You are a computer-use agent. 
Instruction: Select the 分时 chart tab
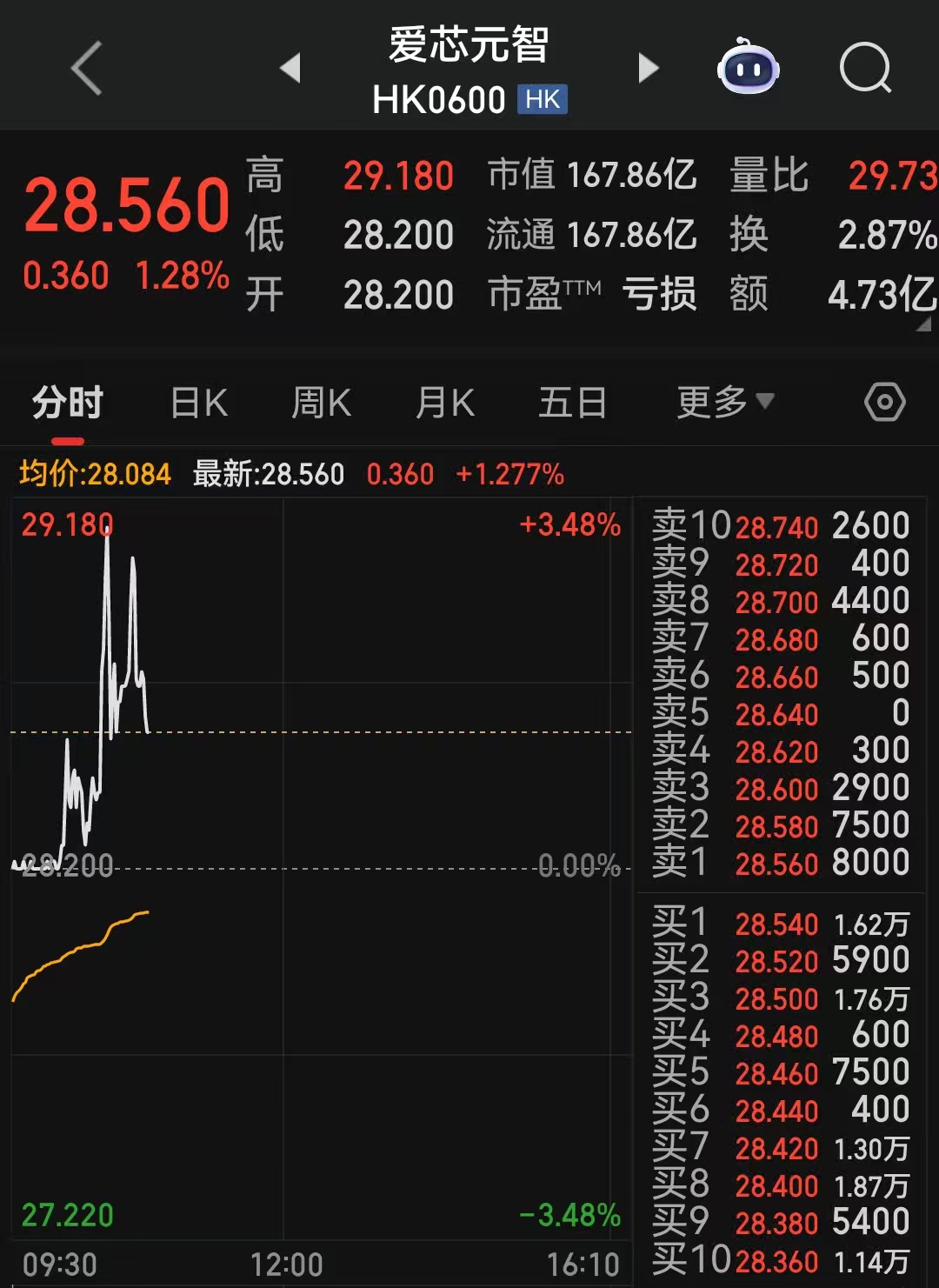[68, 404]
